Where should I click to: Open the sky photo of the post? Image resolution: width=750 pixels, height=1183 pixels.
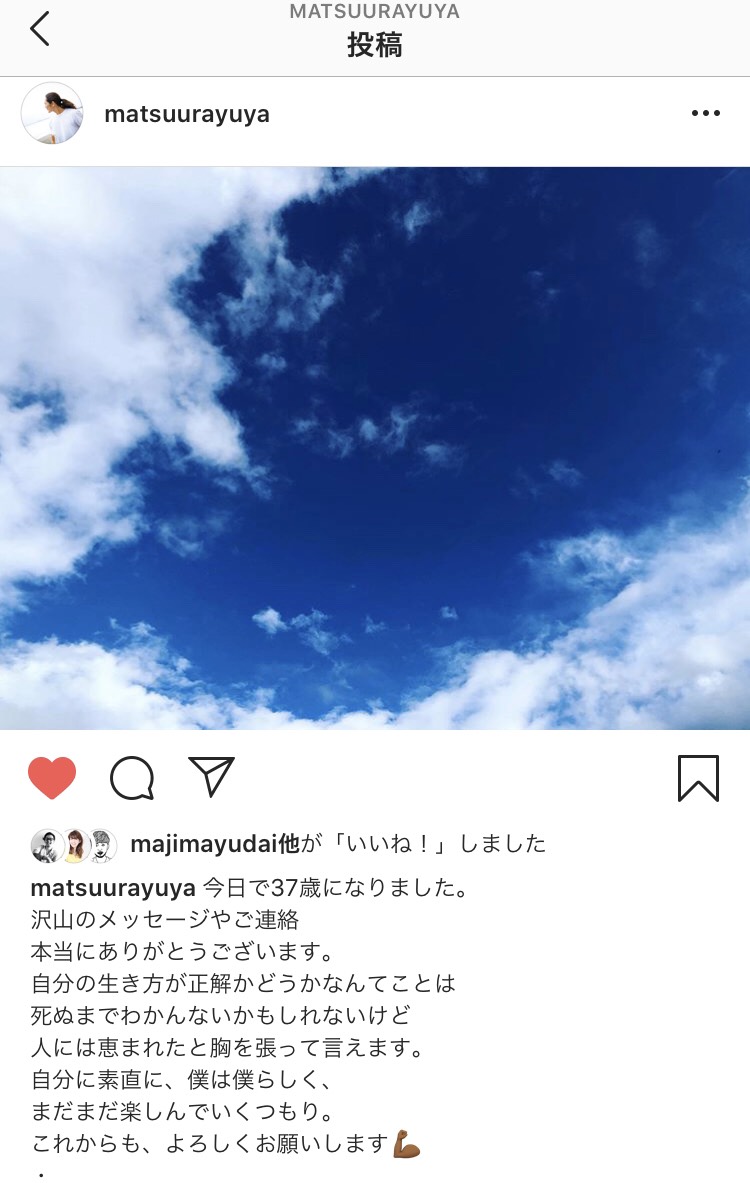pos(375,448)
